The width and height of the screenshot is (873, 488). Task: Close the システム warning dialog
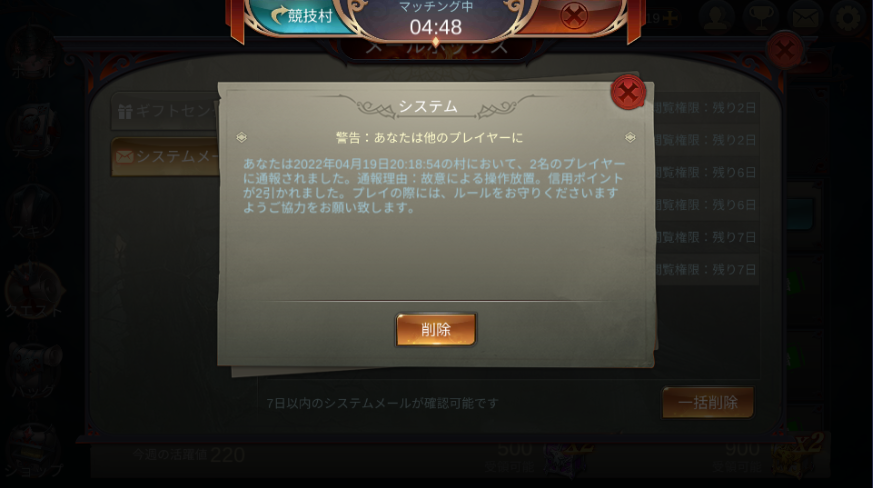(628, 93)
